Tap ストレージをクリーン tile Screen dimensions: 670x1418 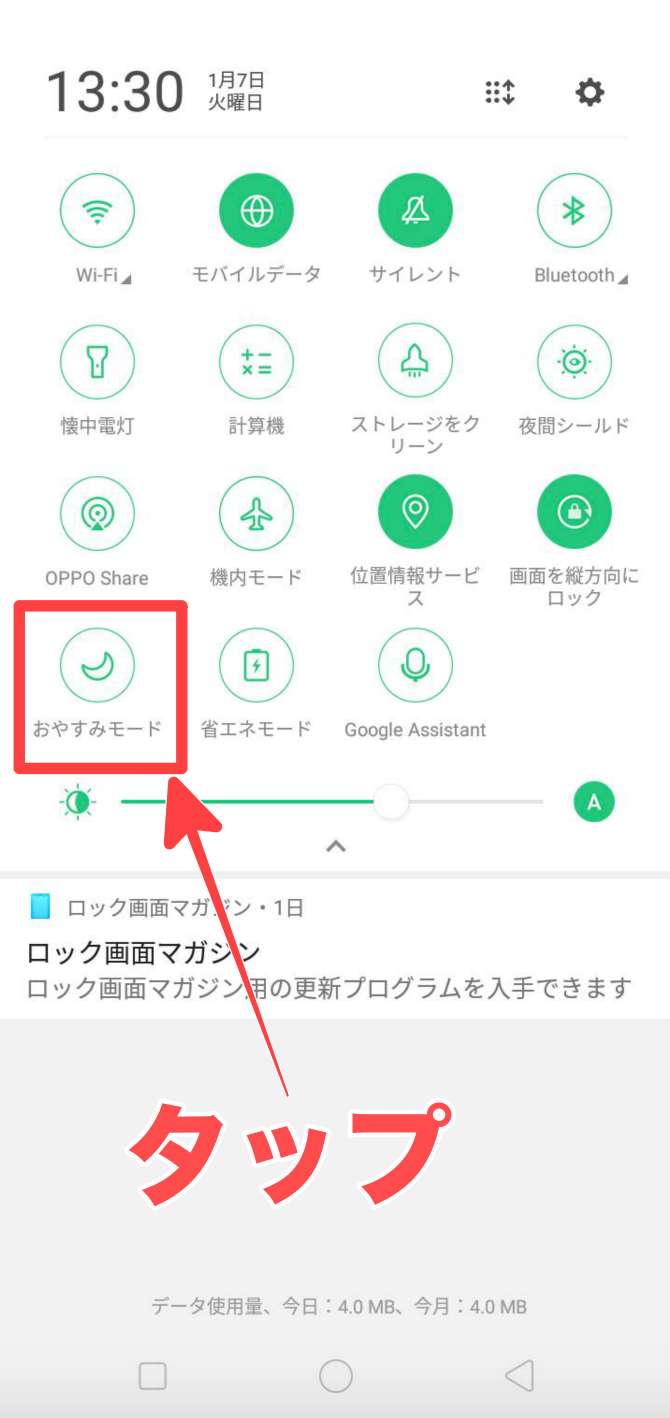pos(415,362)
